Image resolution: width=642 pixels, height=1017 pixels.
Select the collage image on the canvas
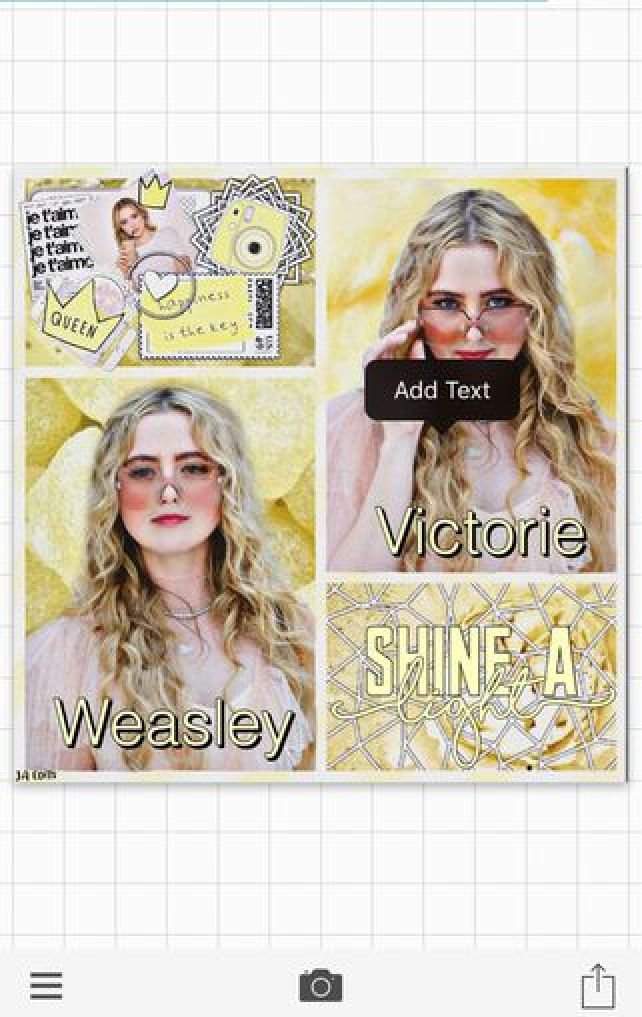click(170, 560)
